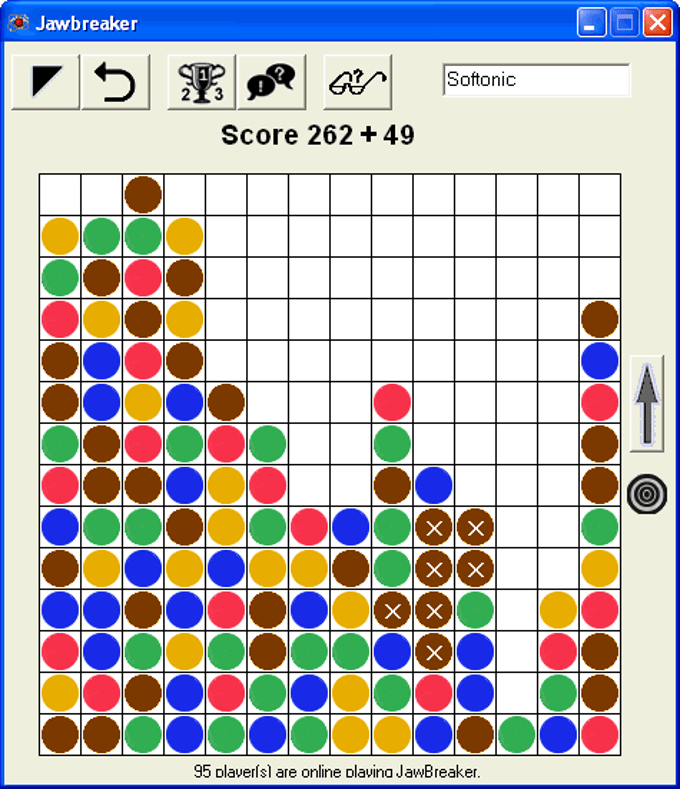
Task: Tap the round target icon on the right
Action: pos(647,494)
